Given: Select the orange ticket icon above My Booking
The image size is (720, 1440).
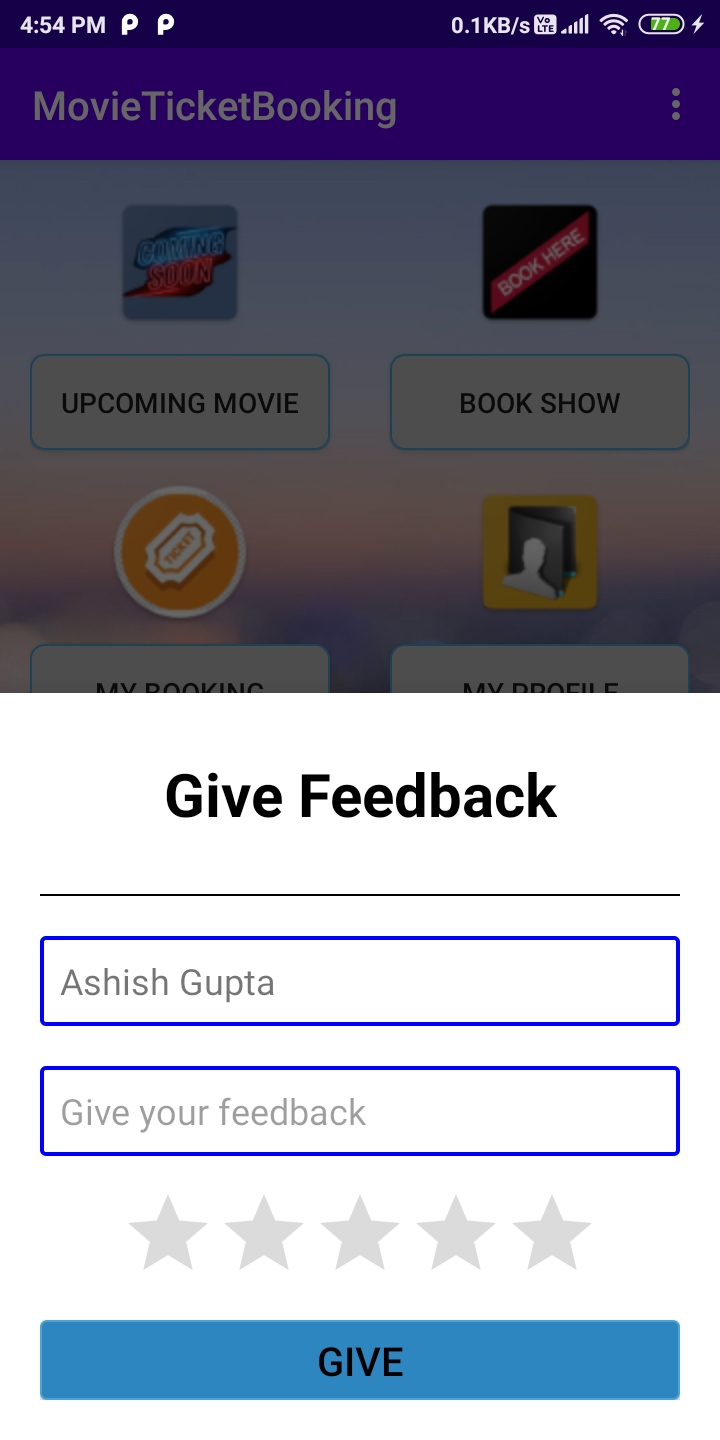Looking at the screenshot, I should tap(179, 552).
